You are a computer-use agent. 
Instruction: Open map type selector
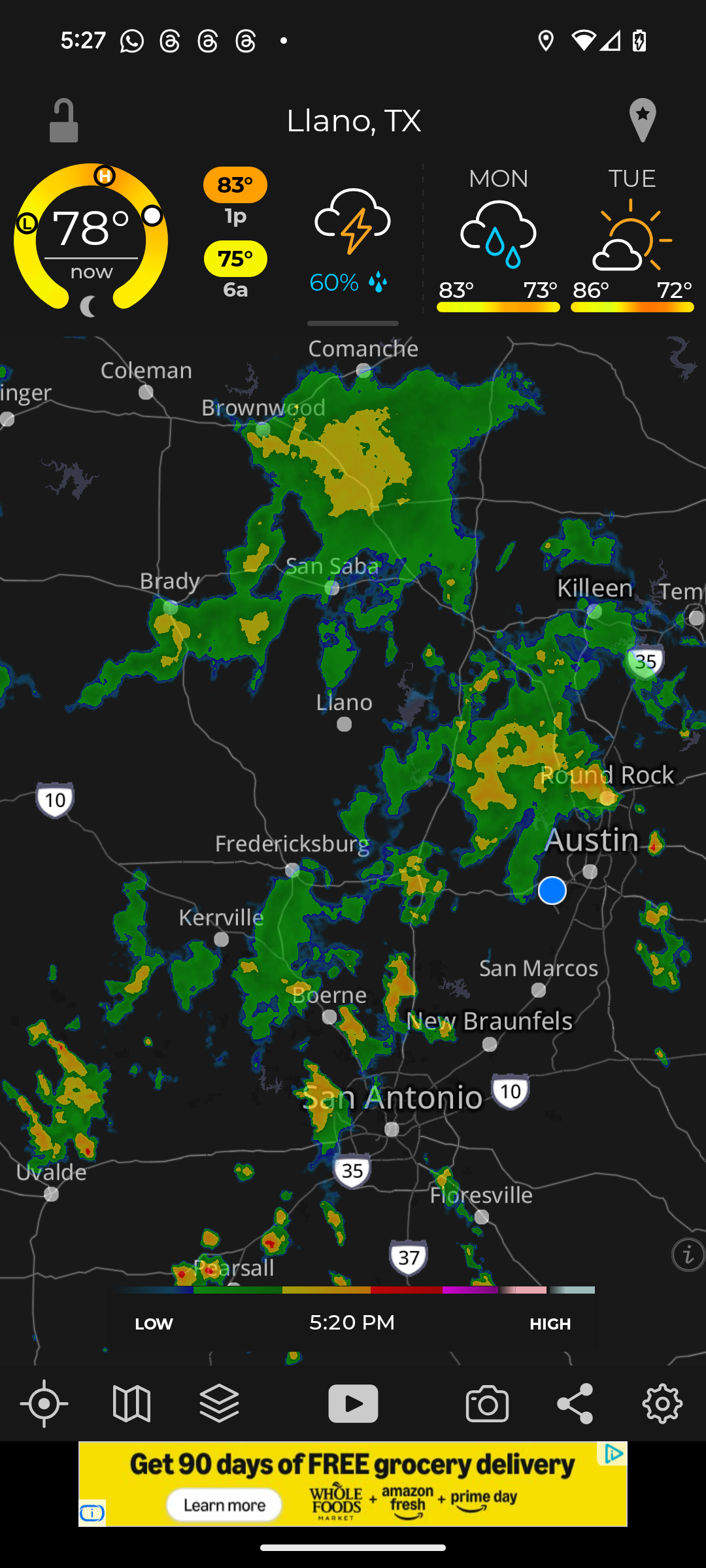pos(131,1403)
